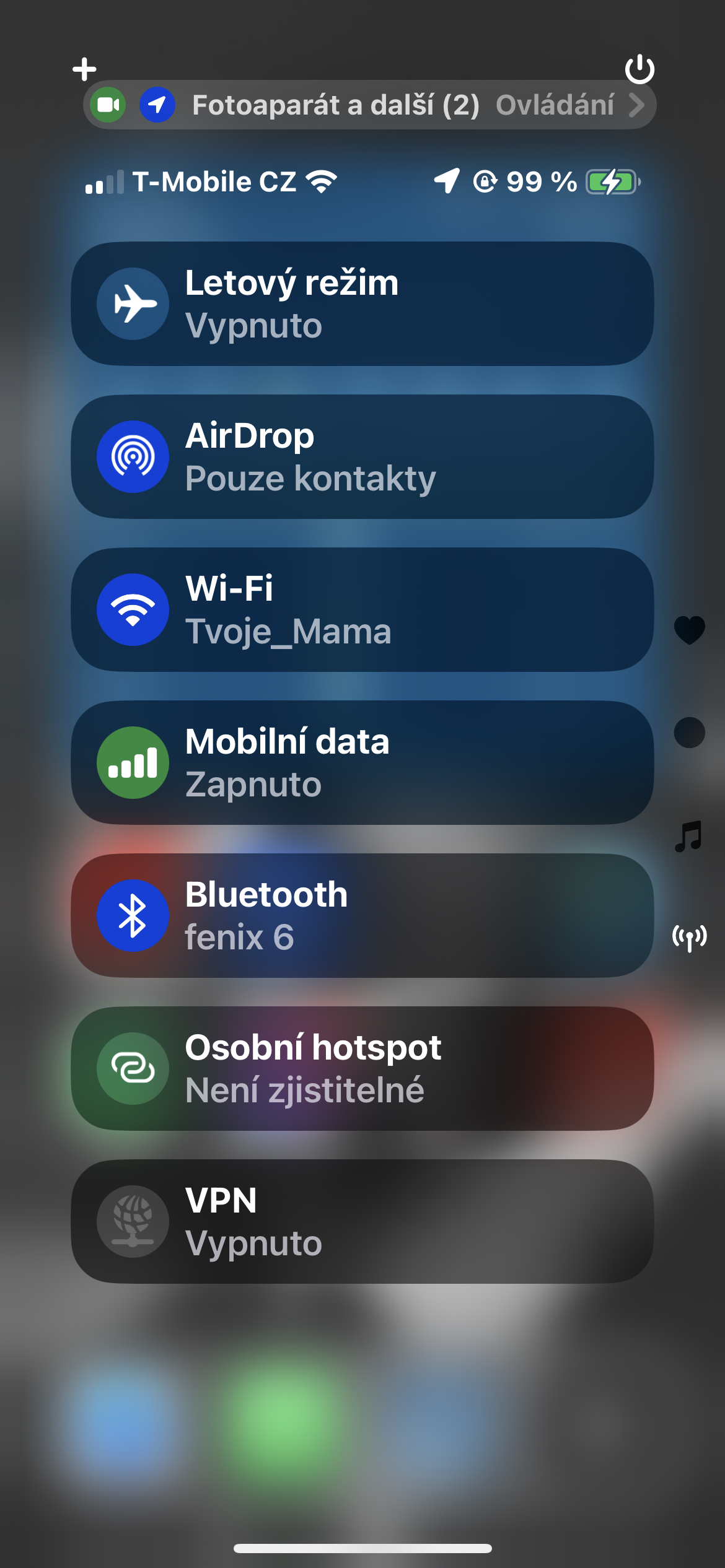The width and height of the screenshot is (725, 1568).
Task: Toggle Bluetooth fenix 6
Action: coord(133,915)
